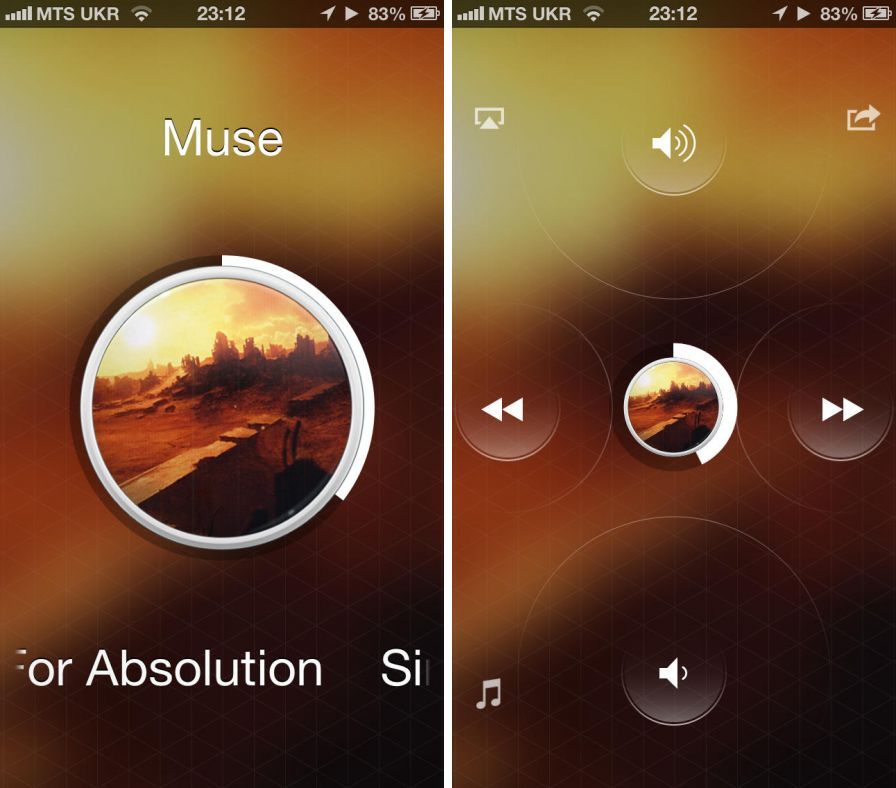Screen dimensions: 896x788
Task: Lower volume with the quiet speaker button
Action: (x=673, y=674)
